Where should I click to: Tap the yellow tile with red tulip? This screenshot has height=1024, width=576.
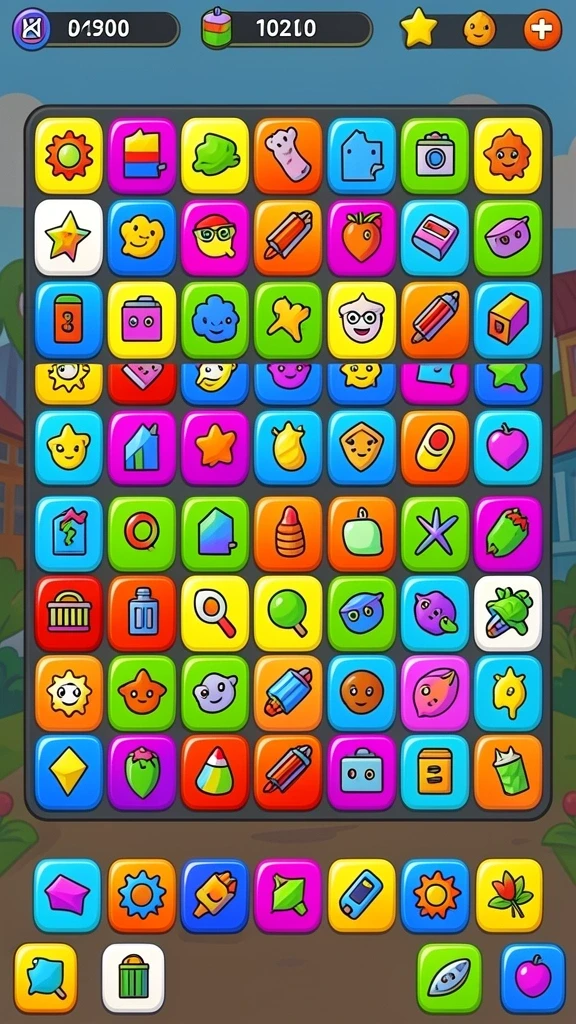click(509, 895)
